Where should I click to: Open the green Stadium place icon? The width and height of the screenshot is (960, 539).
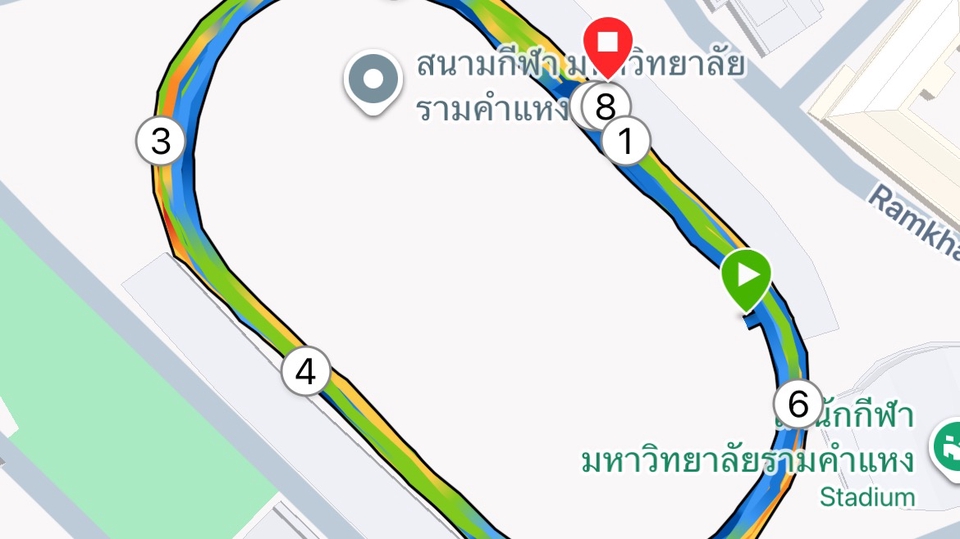[x=946, y=447]
